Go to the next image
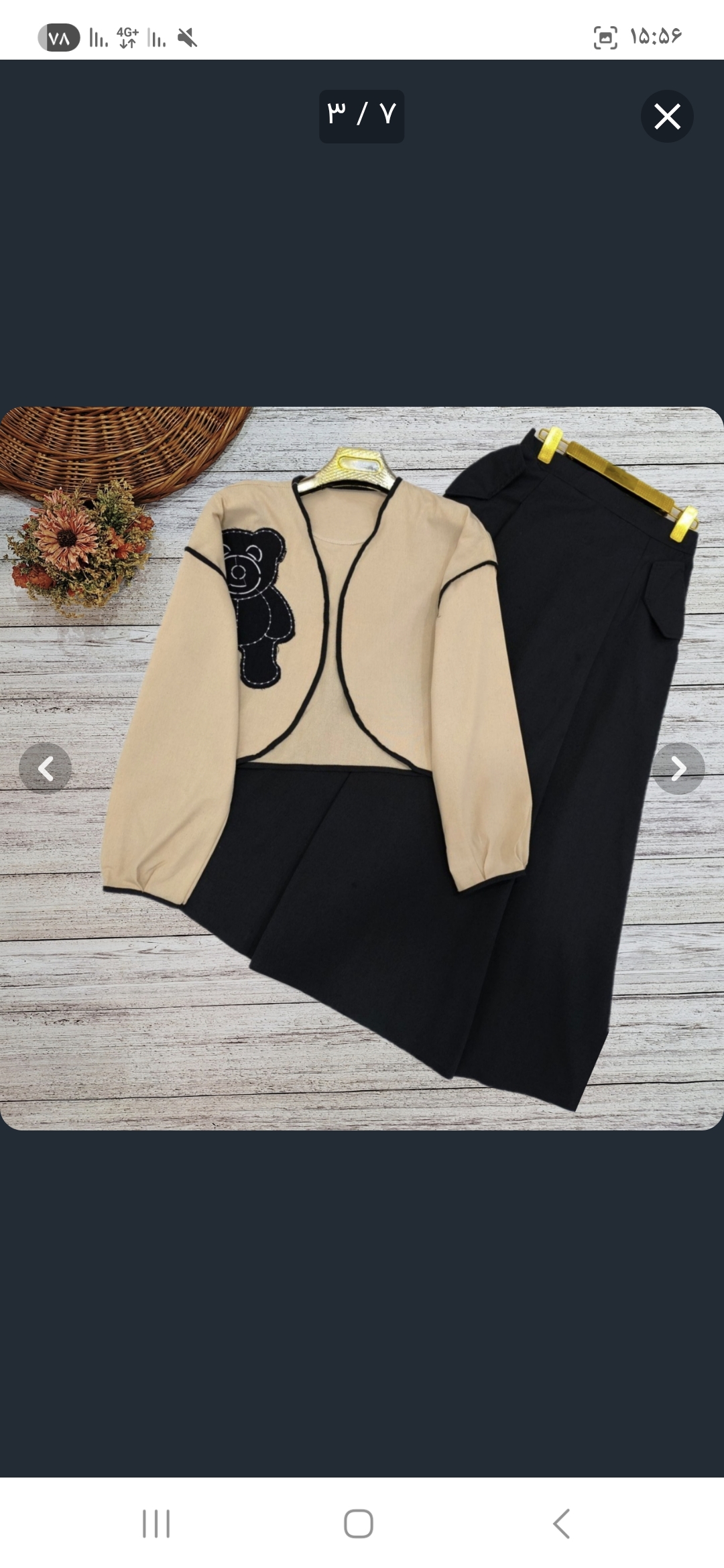Screen dimensions: 724x1568 click(x=678, y=769)
